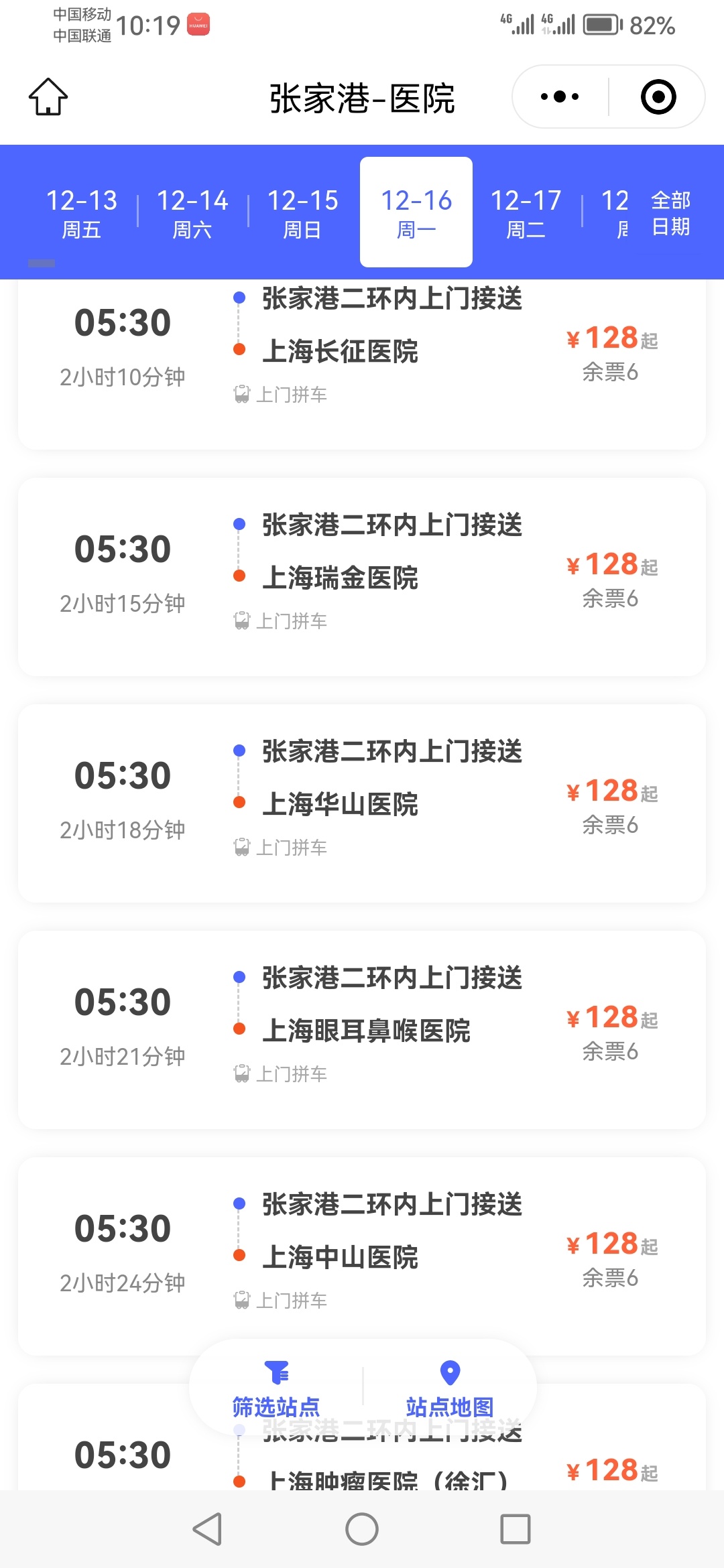Select the 12-13 周五 date tab
724x1568 pixels.
pos(82,213)
